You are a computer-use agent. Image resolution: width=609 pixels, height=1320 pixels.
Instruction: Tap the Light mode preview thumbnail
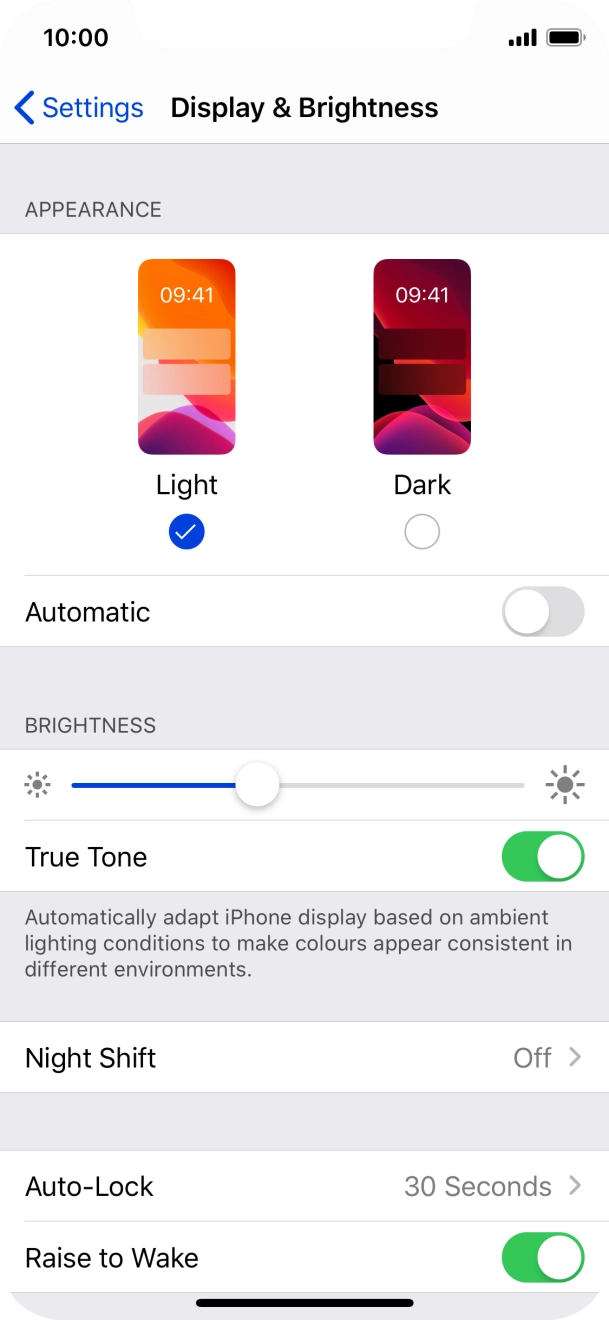(x=187, y=357)
